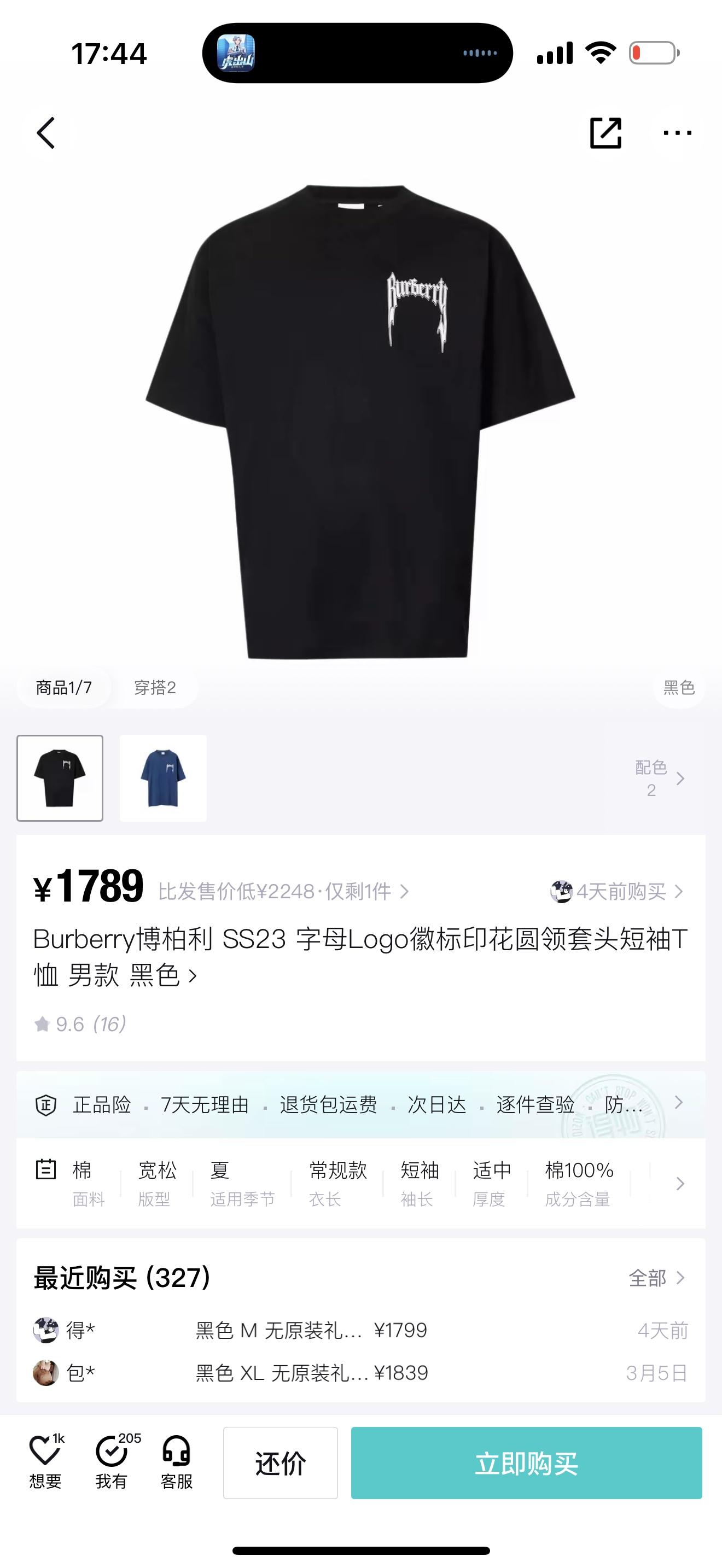Open the three-dot overflow menu

(x=677, y=133)
